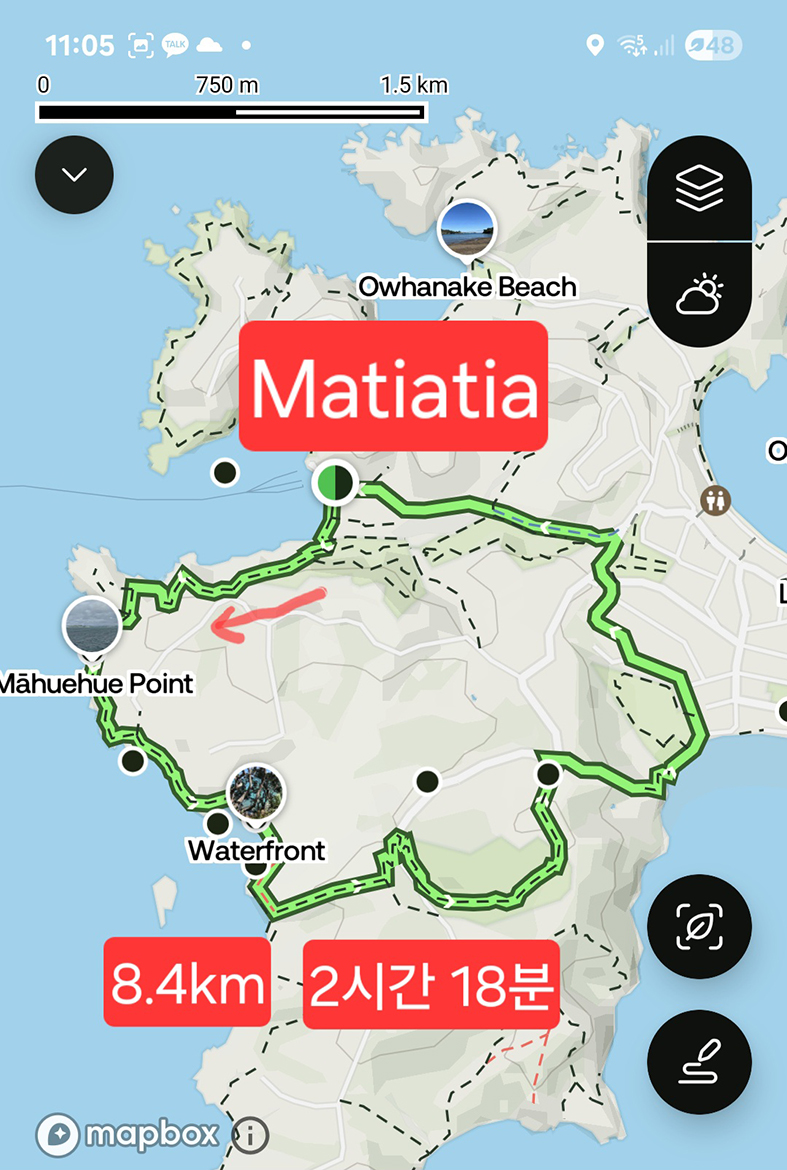
Task: Open the Māhuehue Point photo marker
Action: coord(92,627)
